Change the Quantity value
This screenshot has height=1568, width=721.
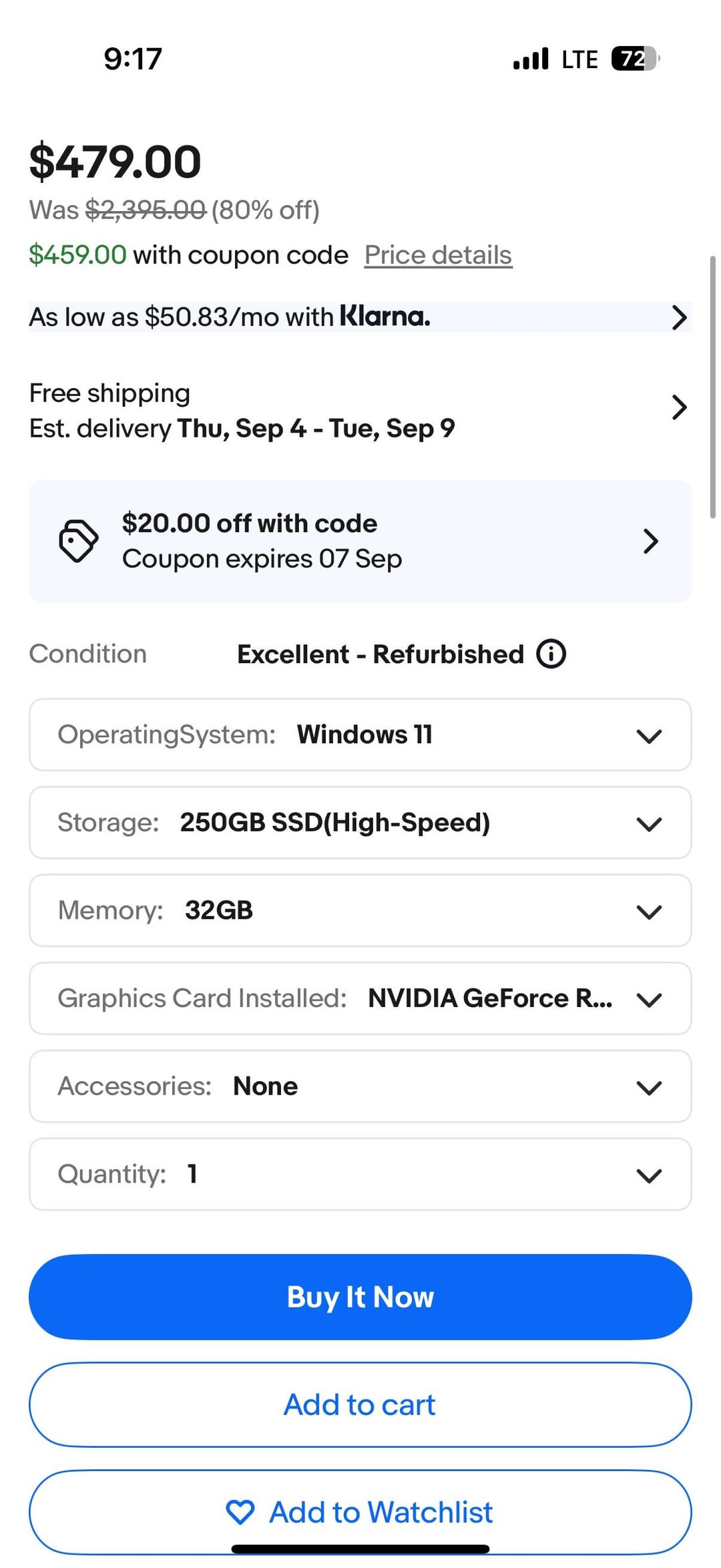point(360,1174)
